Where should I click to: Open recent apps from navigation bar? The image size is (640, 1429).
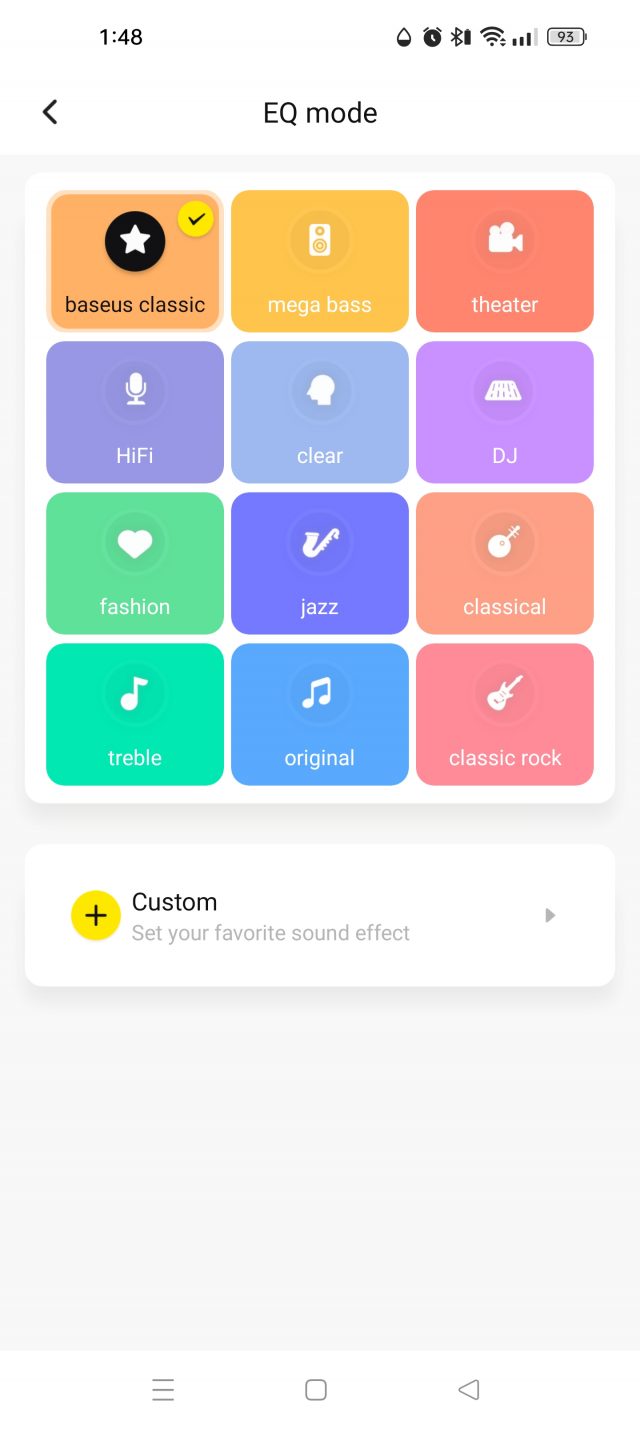[163, 1389]
